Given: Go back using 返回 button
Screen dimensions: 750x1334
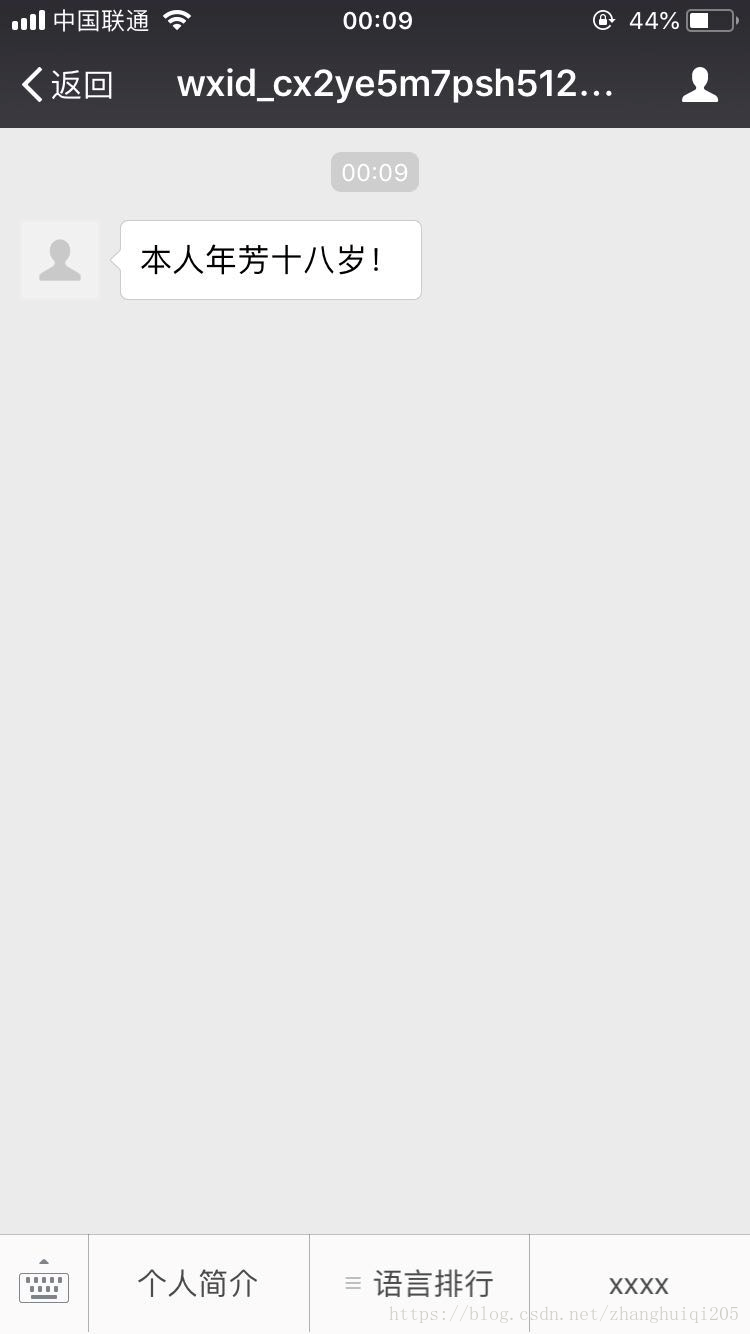Looking at the screenshot, I should coord(67,85).
